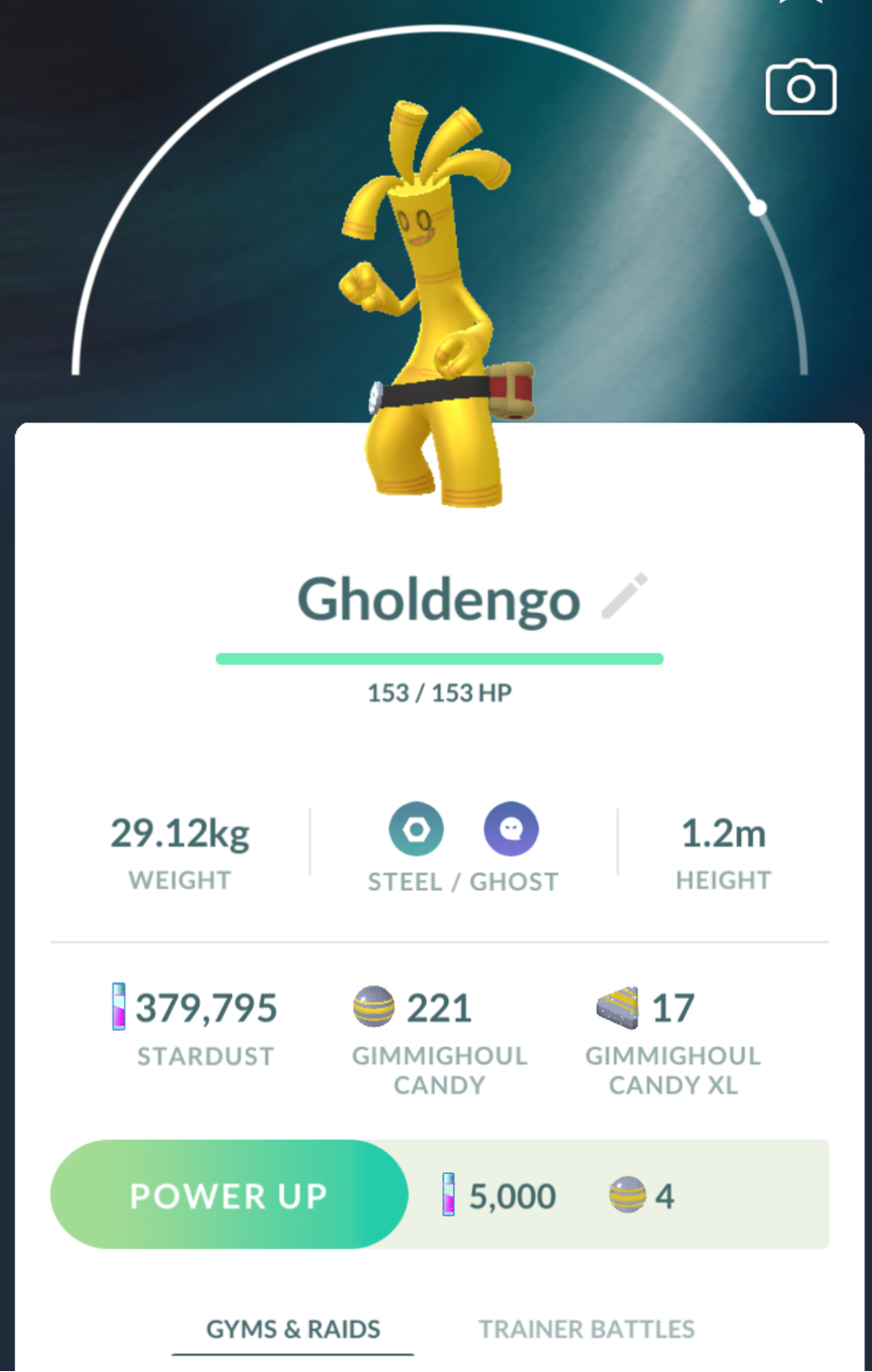Switch to the Gyms & Raids tab
This screenshot has height=1372, width=872.
[293, 1329]
